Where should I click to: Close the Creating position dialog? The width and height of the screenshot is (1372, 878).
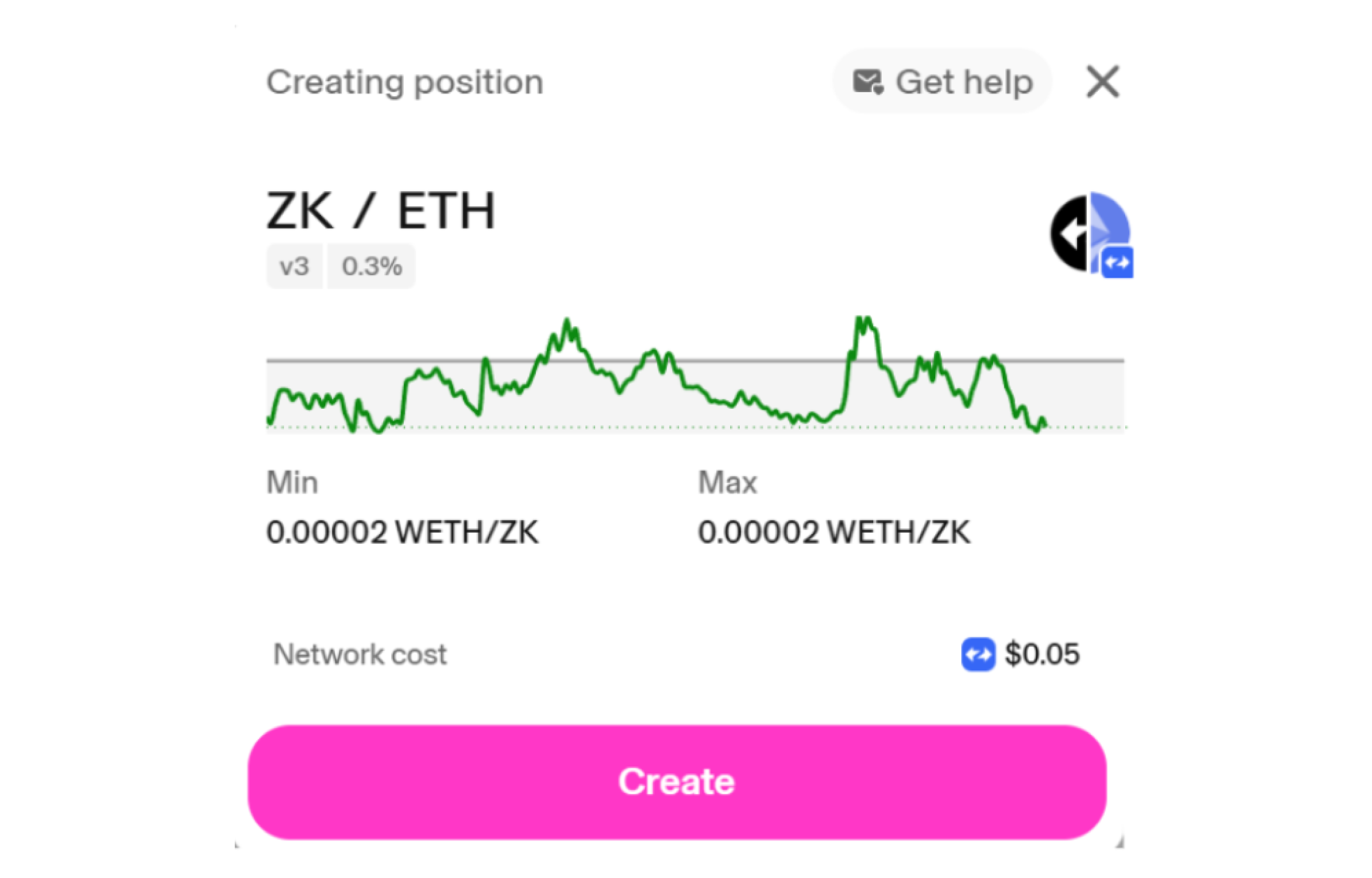click(1102, 82)
